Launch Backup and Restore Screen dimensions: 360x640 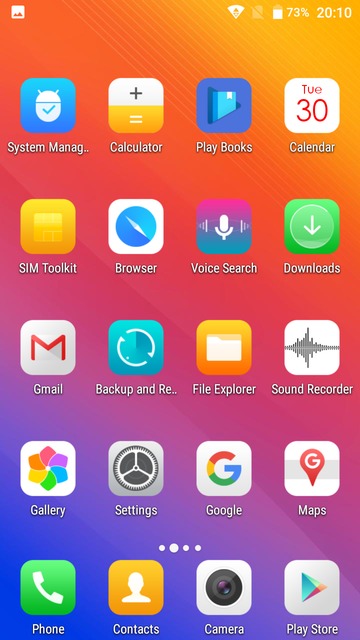point(136,347)
